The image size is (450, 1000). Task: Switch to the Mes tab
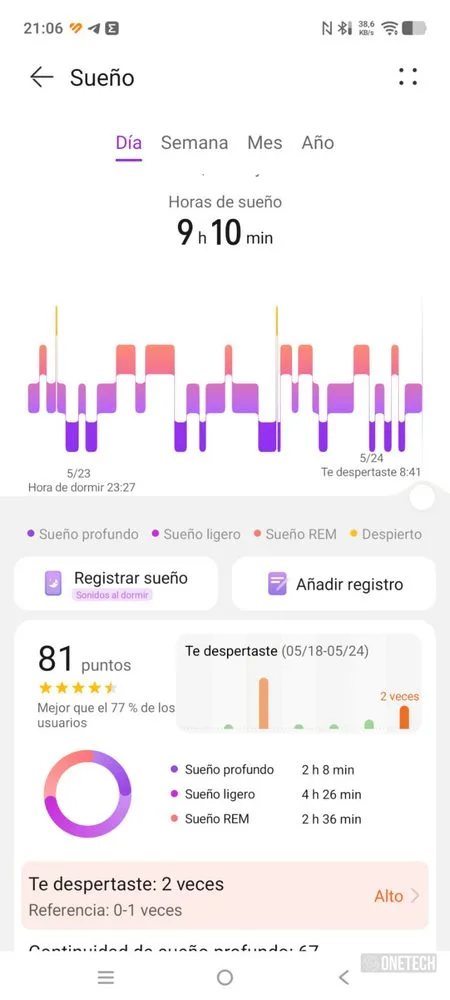pyautogui.click(x=265, y=143)
